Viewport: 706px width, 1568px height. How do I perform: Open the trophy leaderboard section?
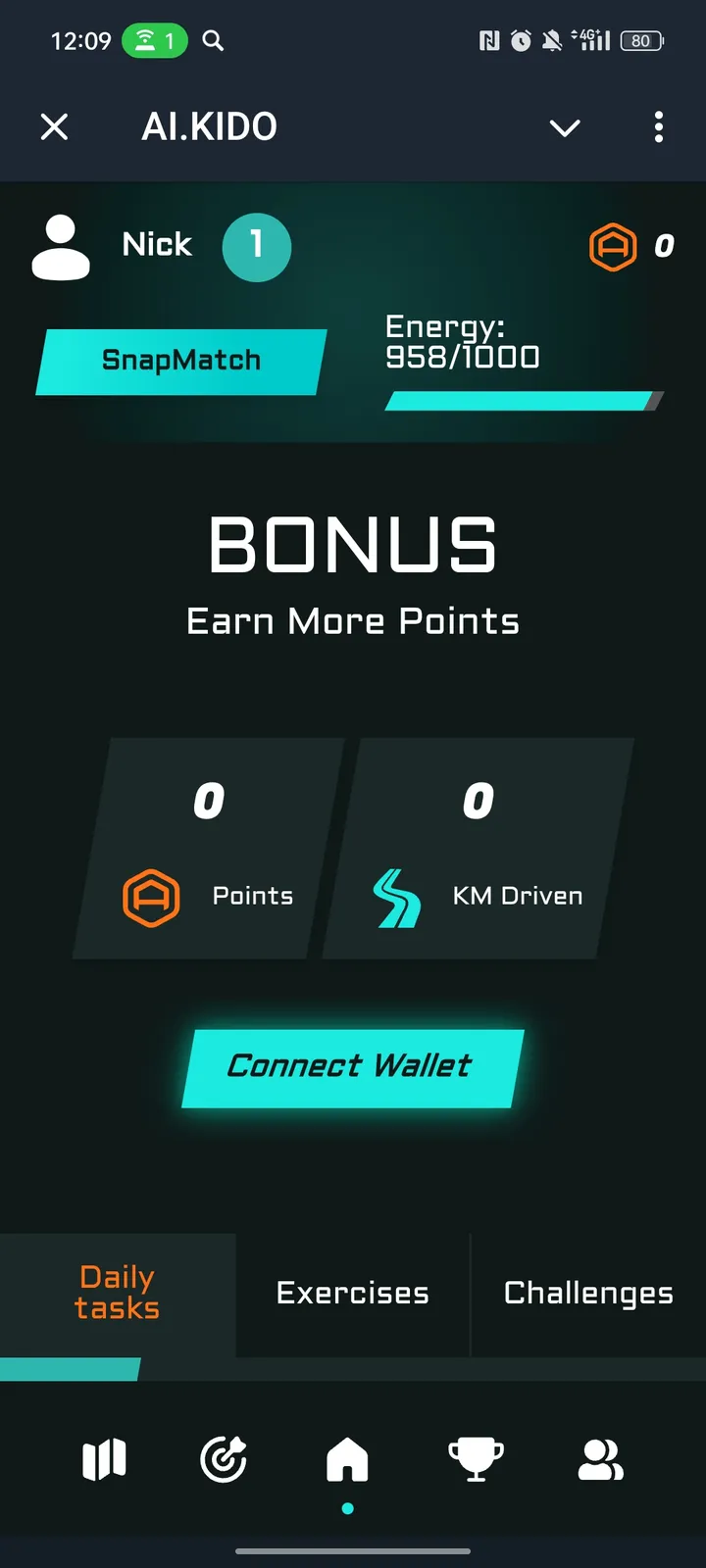pos(476,1459)
